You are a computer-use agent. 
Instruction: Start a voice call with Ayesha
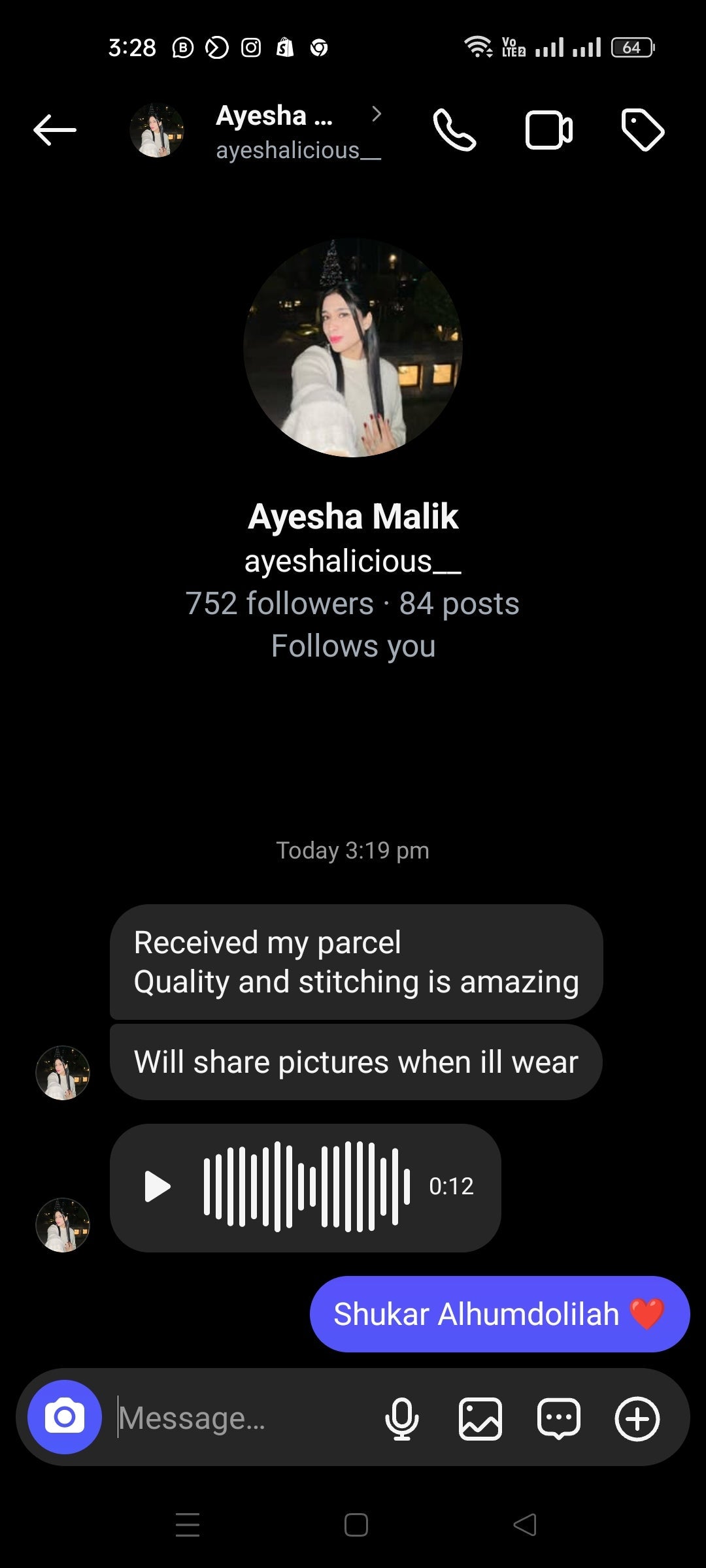coord(454,131)
